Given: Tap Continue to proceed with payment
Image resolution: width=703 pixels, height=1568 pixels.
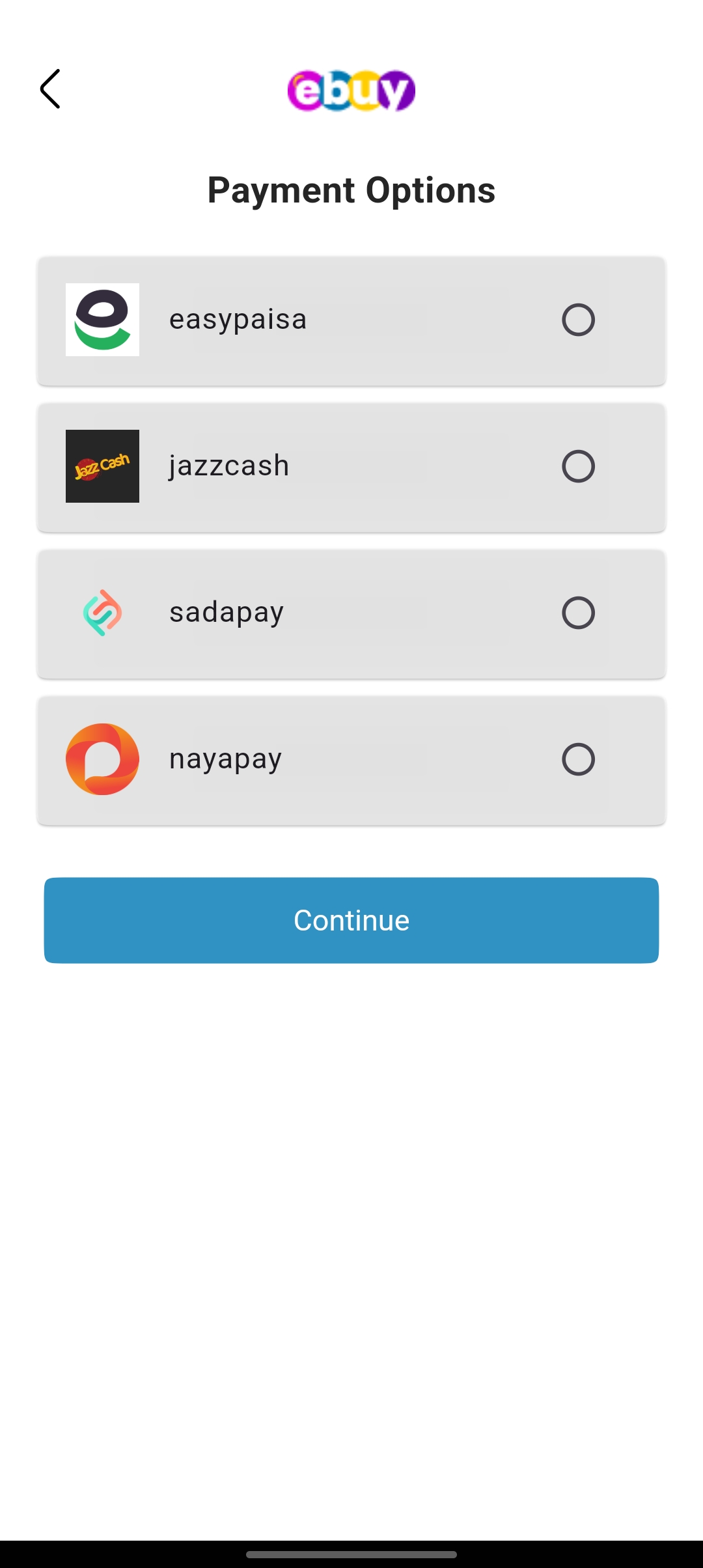Looking at the screenshot, I should (351, 919).
